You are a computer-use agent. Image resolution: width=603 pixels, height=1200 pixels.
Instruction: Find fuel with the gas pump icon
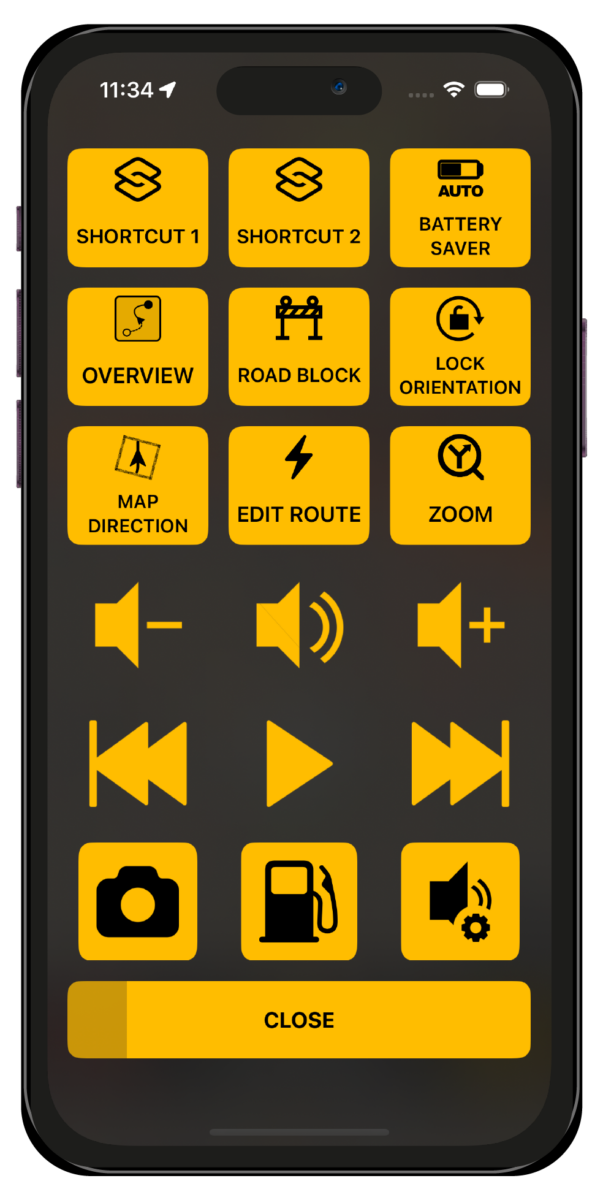point(299,901)
